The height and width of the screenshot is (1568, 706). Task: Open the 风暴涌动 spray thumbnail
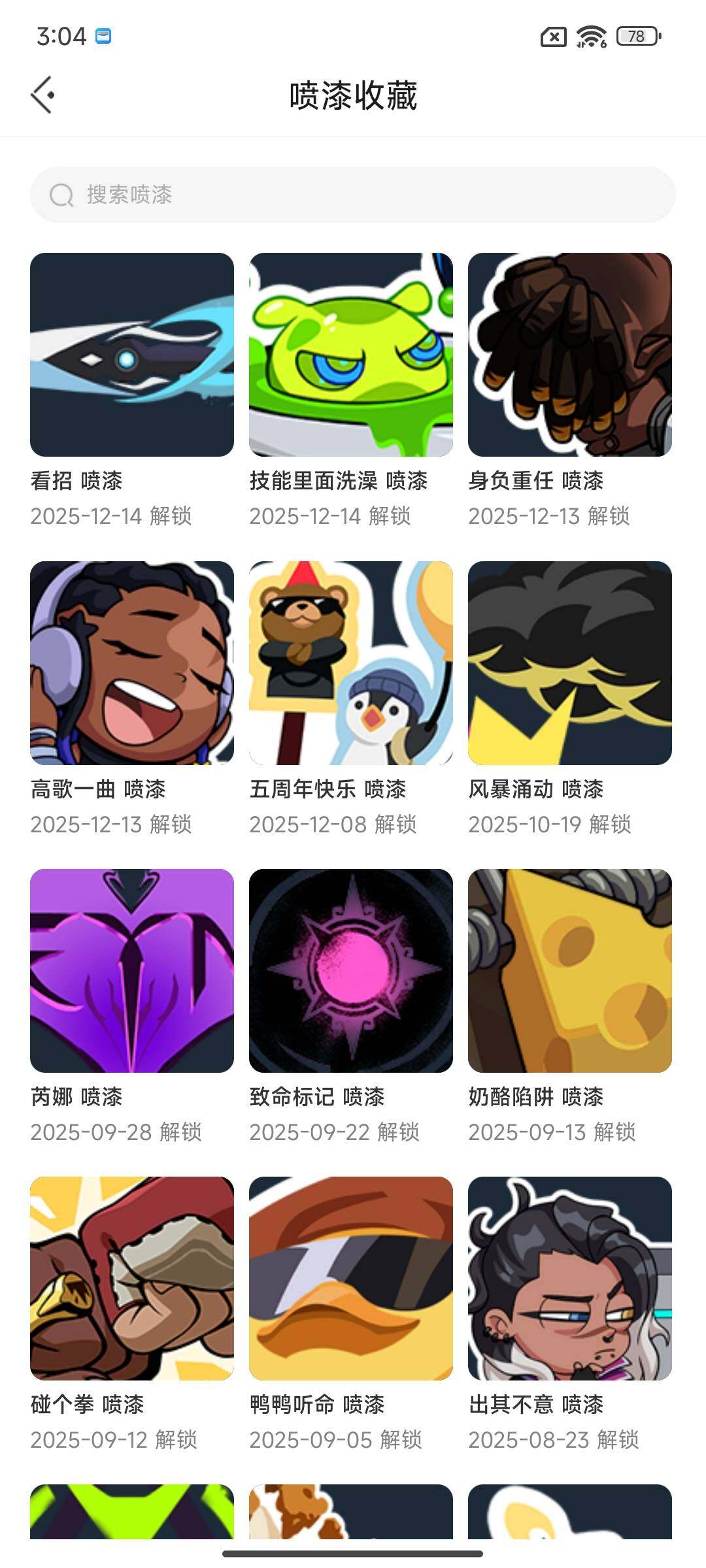coord(571,665)
